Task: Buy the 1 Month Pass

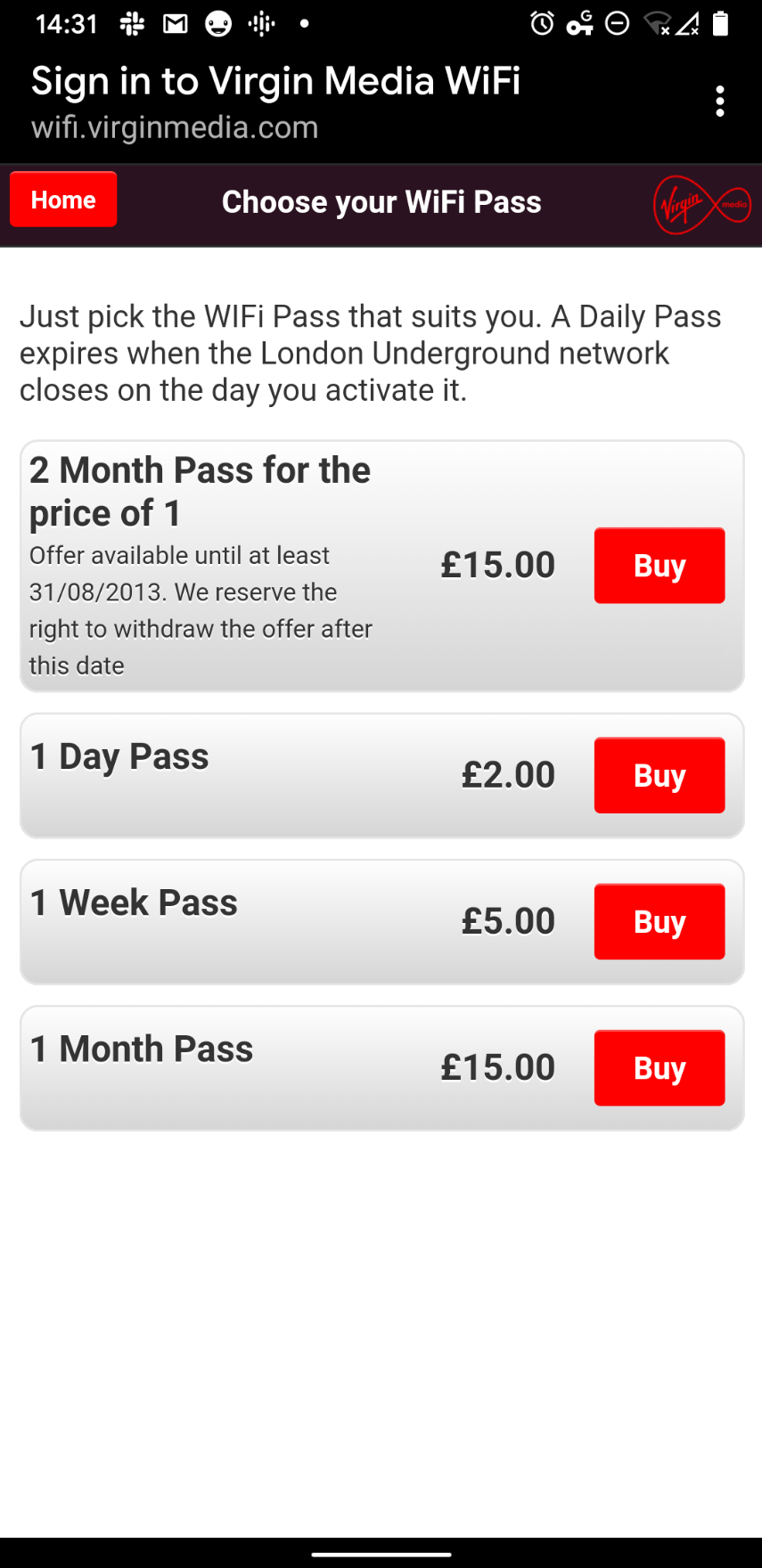Action: pos(660,1067)
